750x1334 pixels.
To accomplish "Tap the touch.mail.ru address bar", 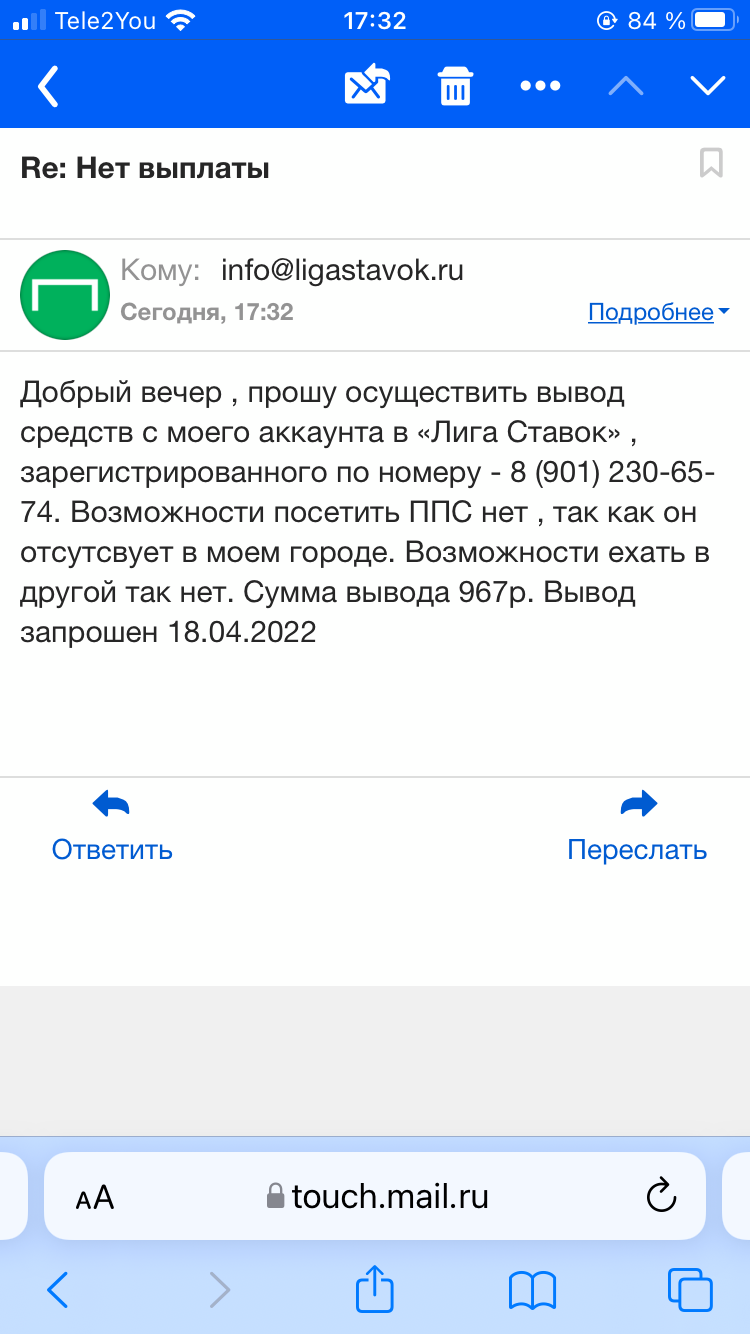I will pyautogui.click(x=375, y=1196).
